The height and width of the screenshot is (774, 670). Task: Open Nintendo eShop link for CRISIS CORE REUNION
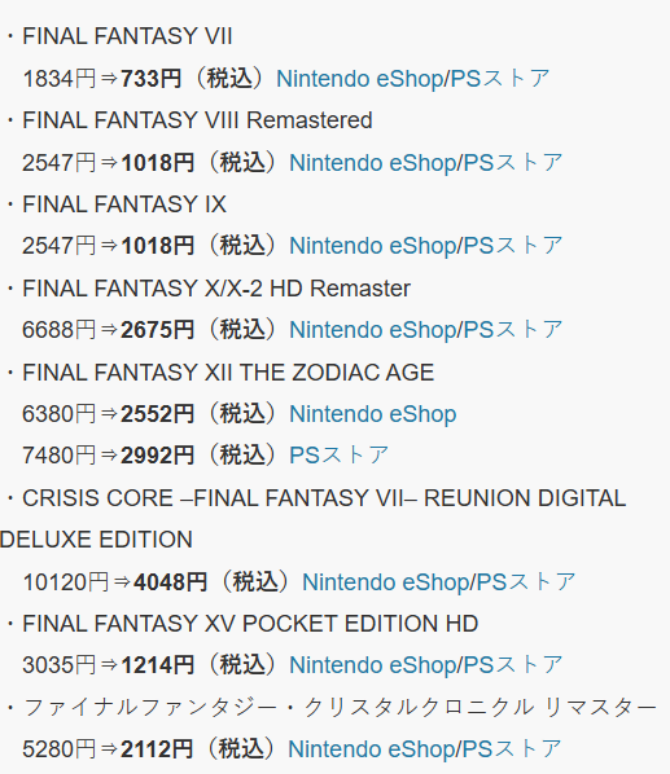(385, 581)
